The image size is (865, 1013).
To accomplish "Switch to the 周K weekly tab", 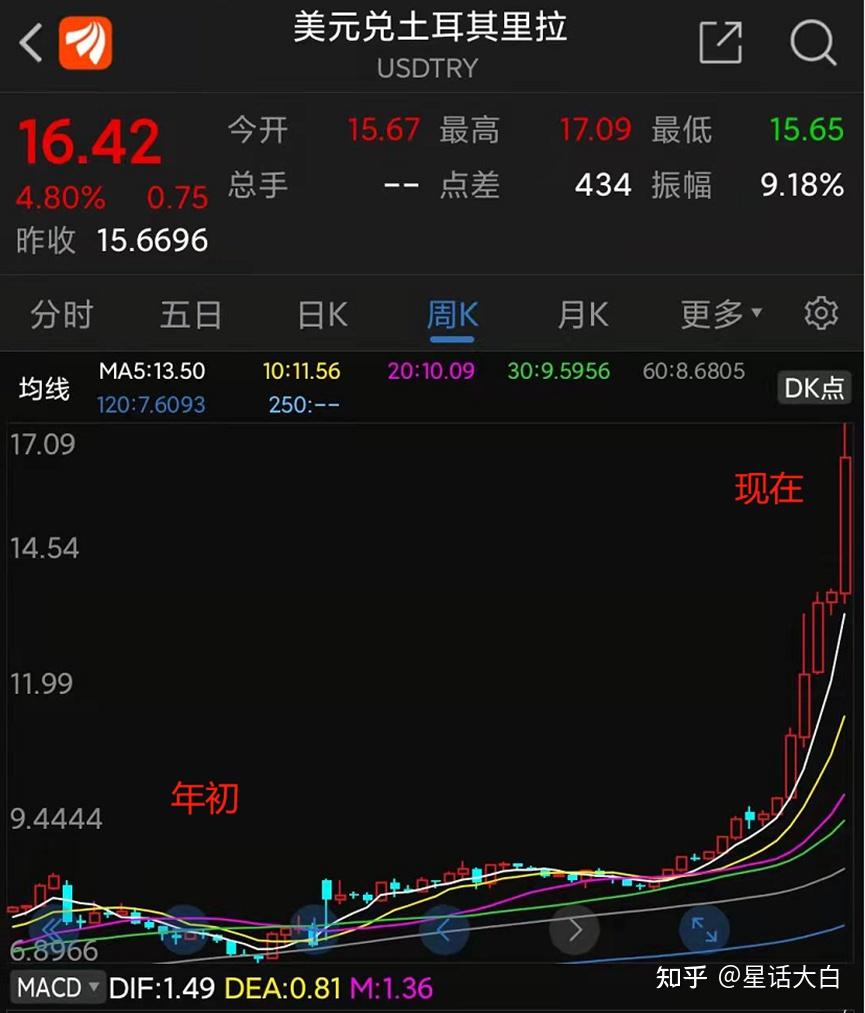I will [x=451, y=314].
